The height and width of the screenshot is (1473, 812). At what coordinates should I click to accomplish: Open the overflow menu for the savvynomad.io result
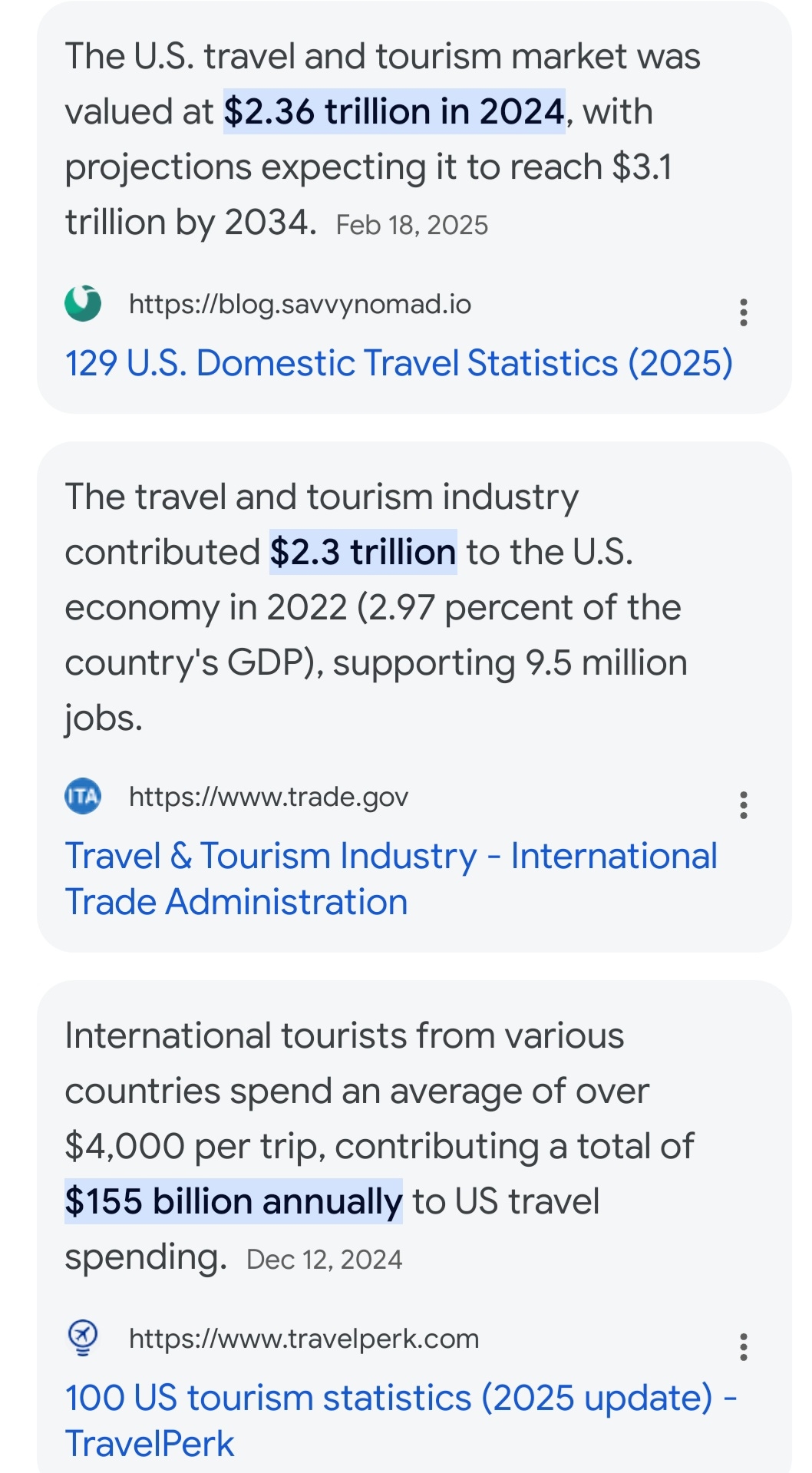tap(743, 312)
